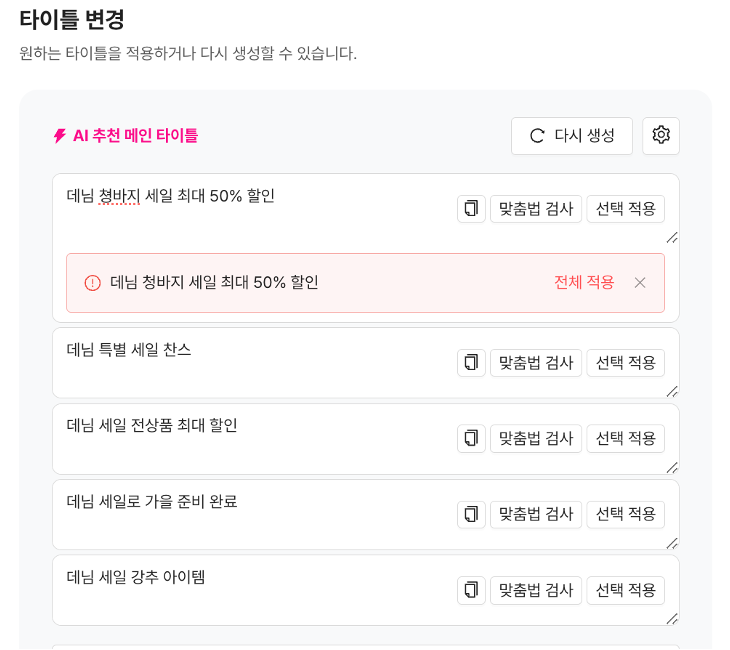The width and height of the screenshot is (730, 650).
Task: Tap 선택 적용 for 데님 세일로 가을 준비 완료
Action: 625,514
